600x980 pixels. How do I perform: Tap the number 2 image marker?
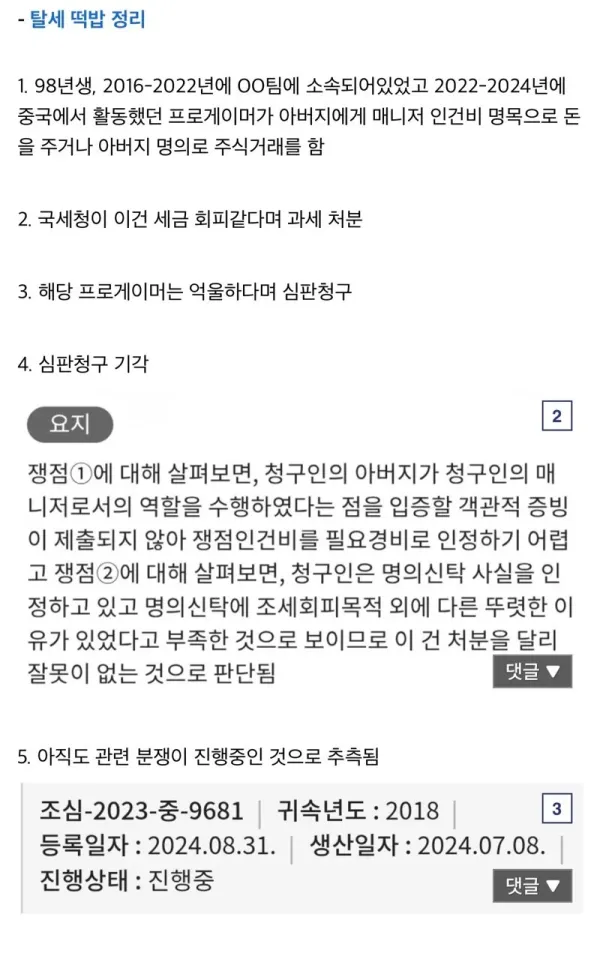coord(557,416)
